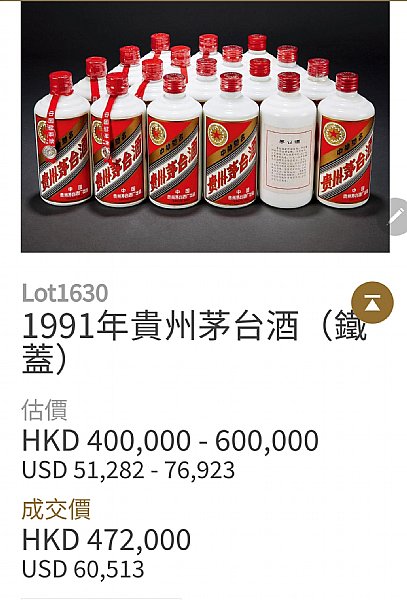Image resolution: width=407 pixels, height=600 pixels.
Task: Tap the gold scroll-to-top button
Action: pyautogui.click(x=372, y=302)
